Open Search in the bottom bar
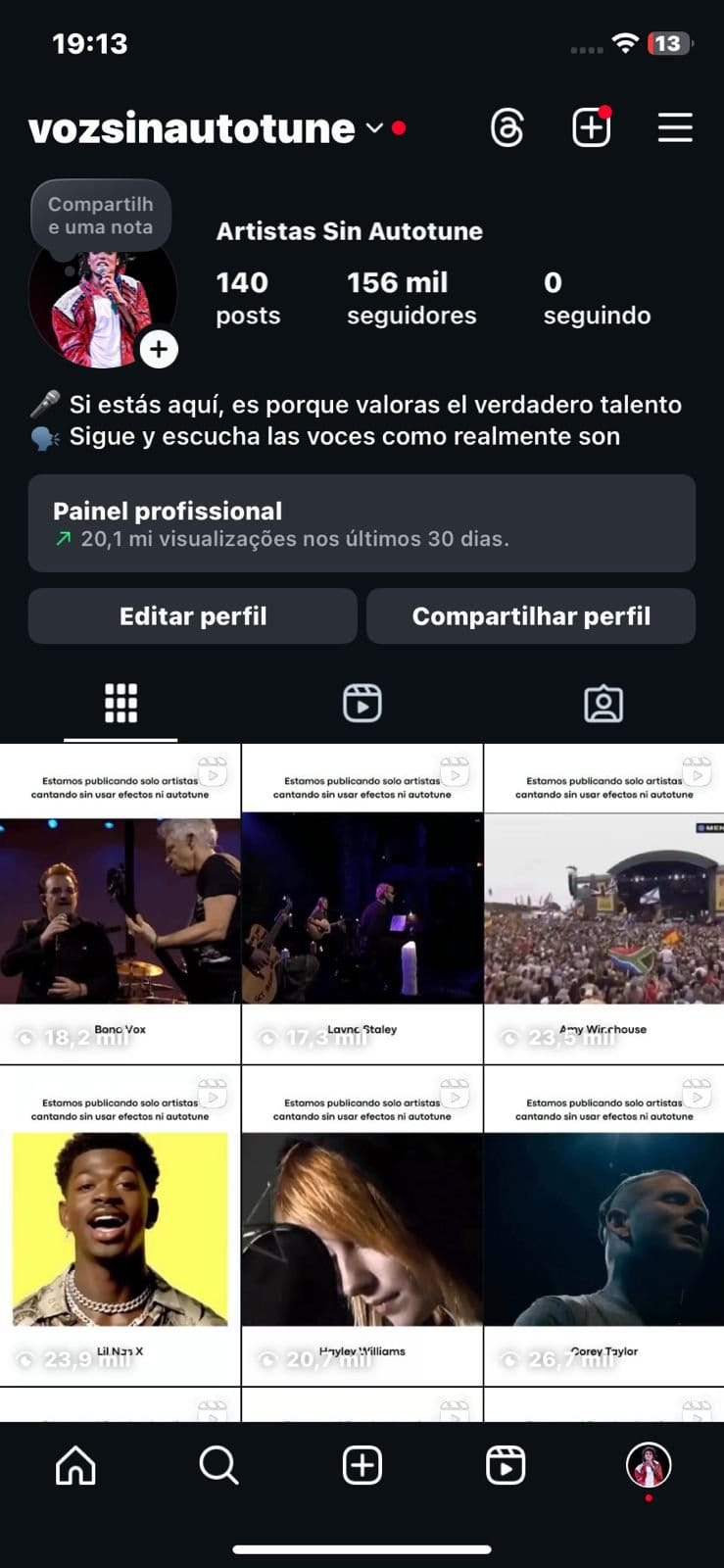This screenshot has width=724, height=1568. tap(218, 1466)
